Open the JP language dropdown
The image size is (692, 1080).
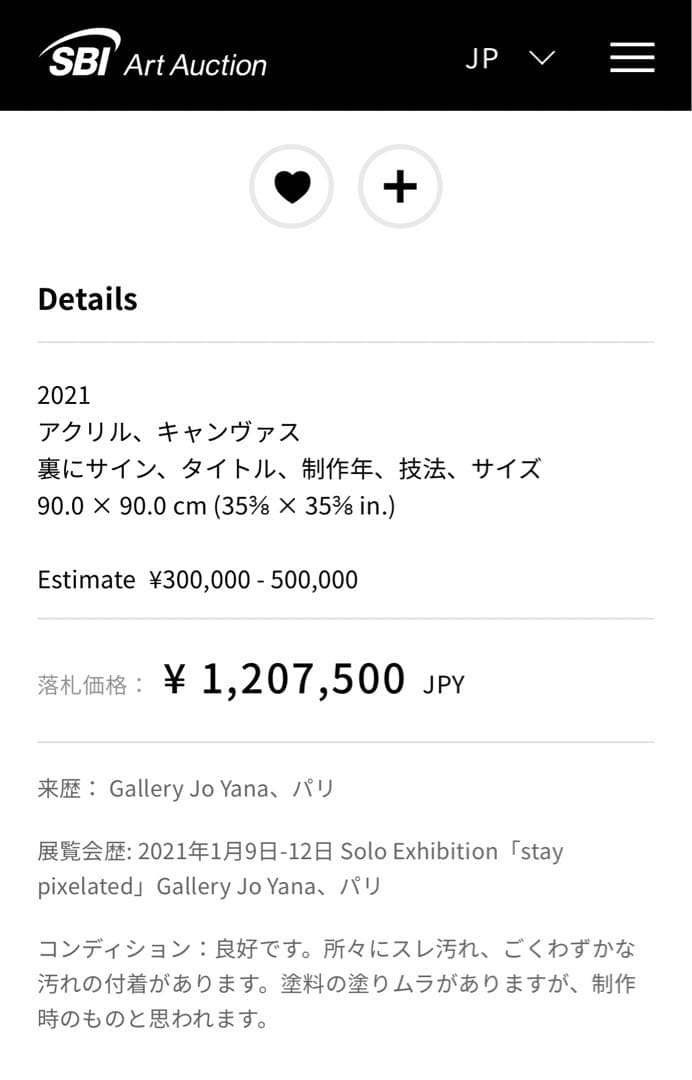509,58
